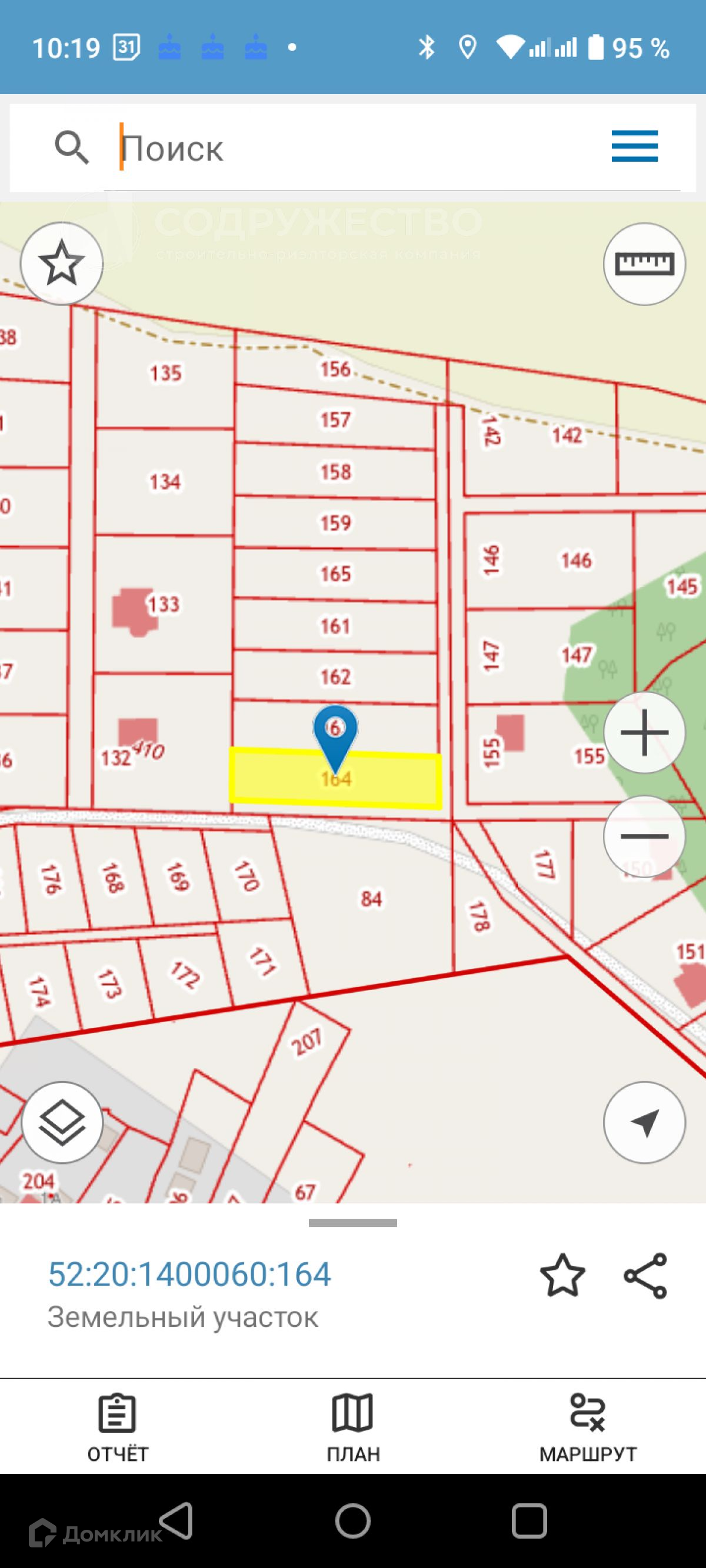Open cadastral number 52:20:1400060:164 details
Screen dimensions: 706x1568
[189, 1274]
